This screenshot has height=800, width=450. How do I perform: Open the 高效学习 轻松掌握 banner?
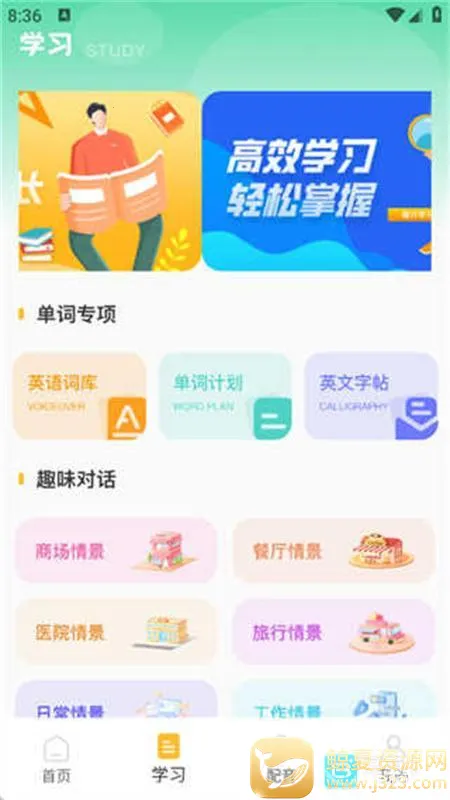pyautogui.click(x=317, y=181)
